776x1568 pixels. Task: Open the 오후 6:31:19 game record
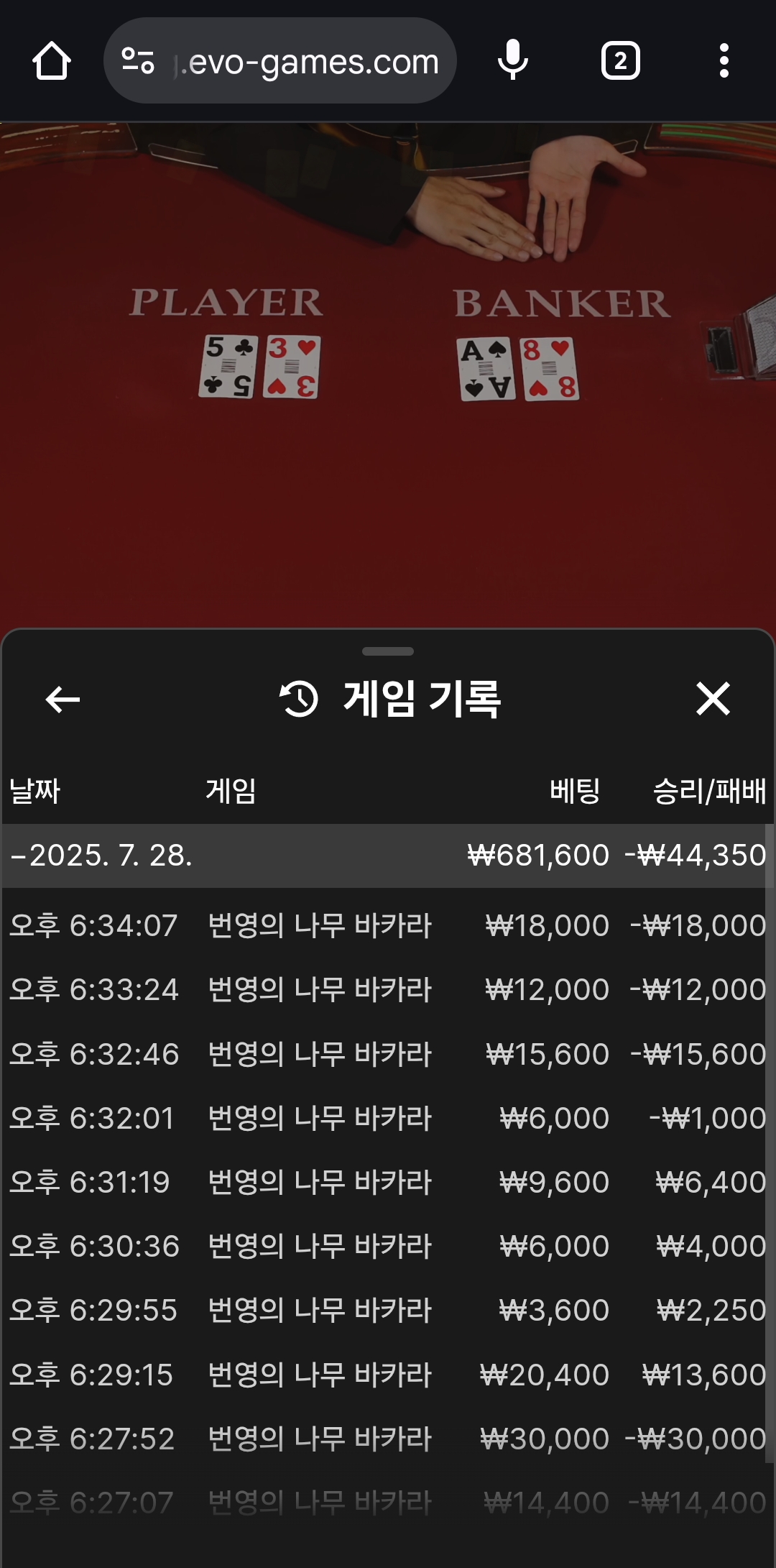coord(388,1182)
